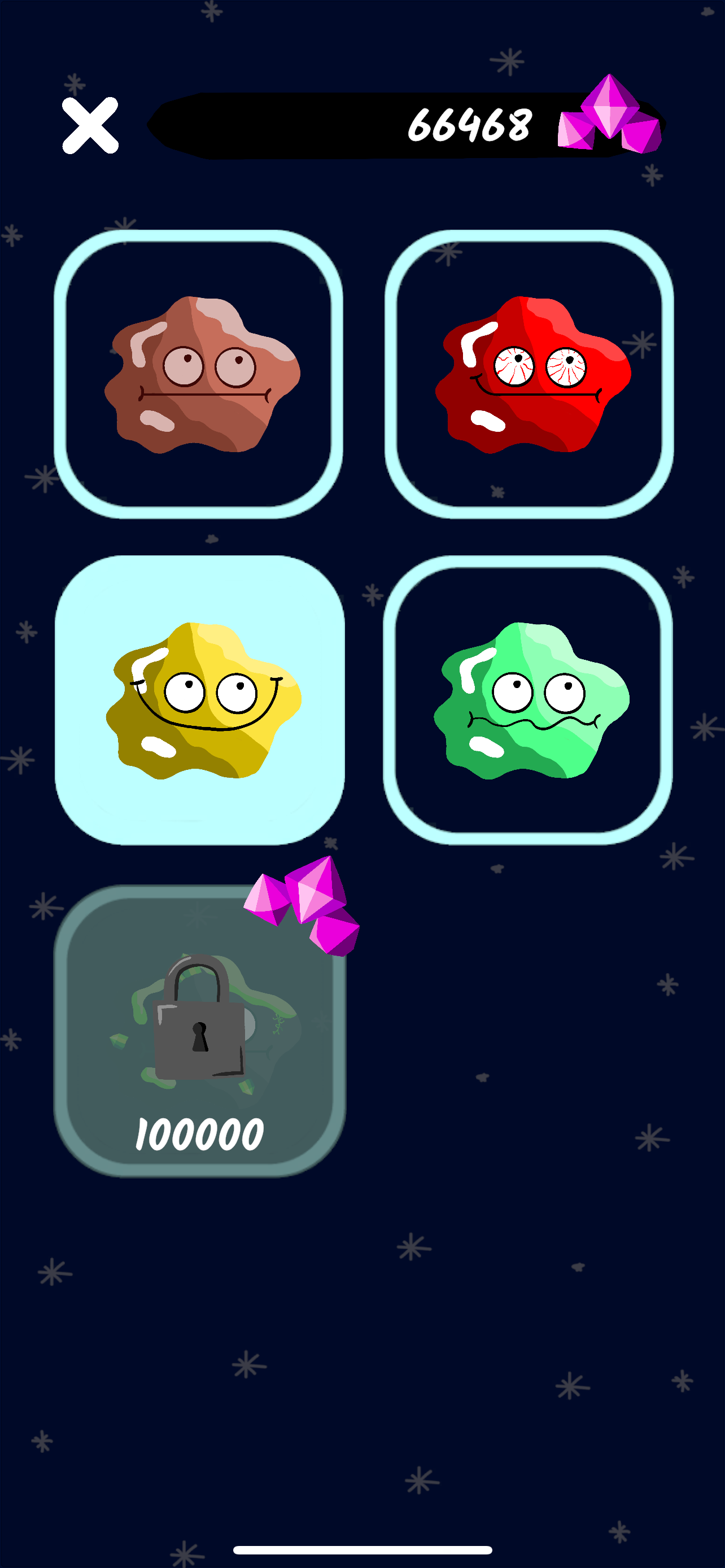Pick the yellow smiling blob
Viewport: 725px width, 1568px height.
pos(200,700)
